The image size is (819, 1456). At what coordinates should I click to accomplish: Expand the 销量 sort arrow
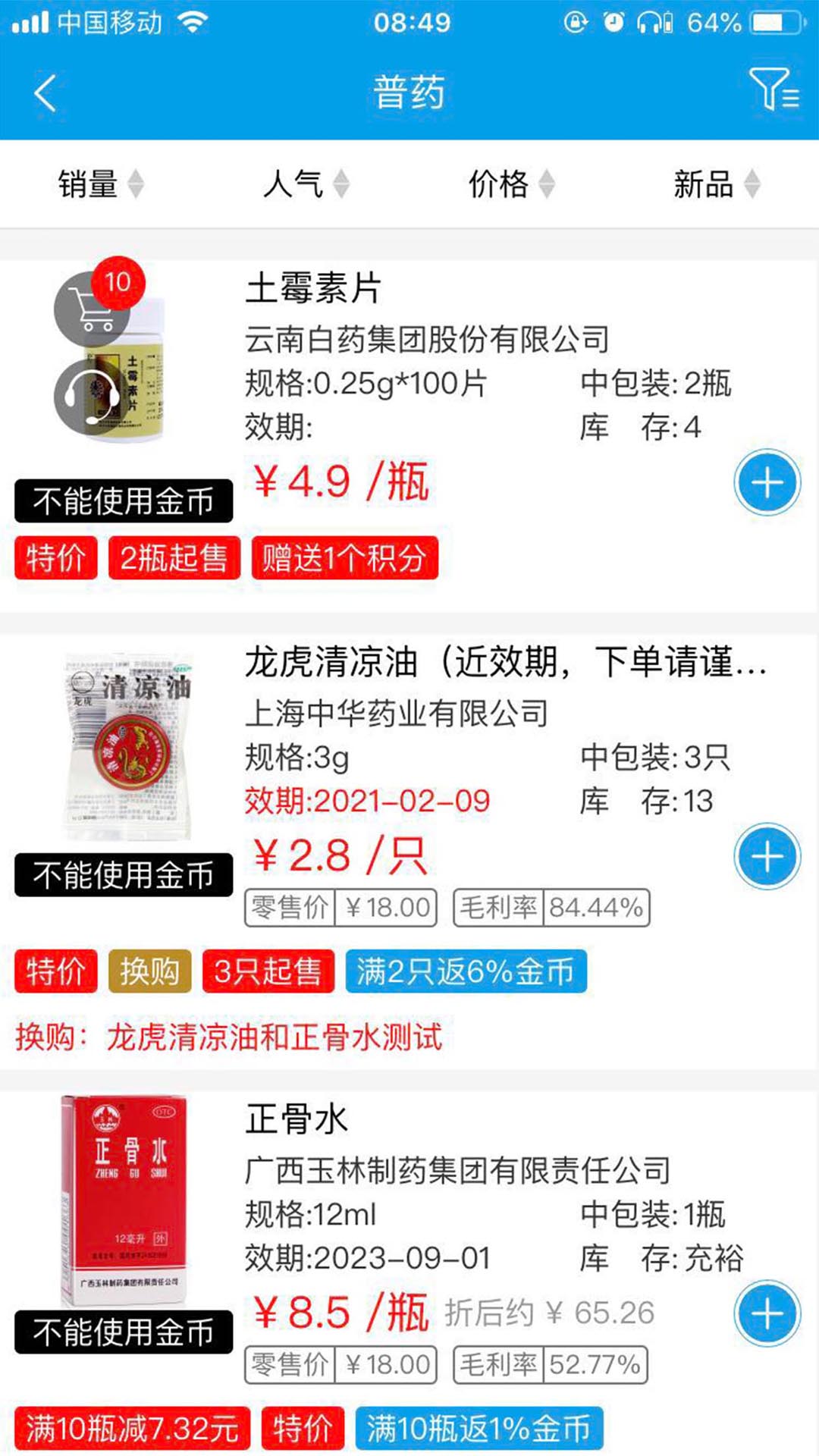point(137,184)
